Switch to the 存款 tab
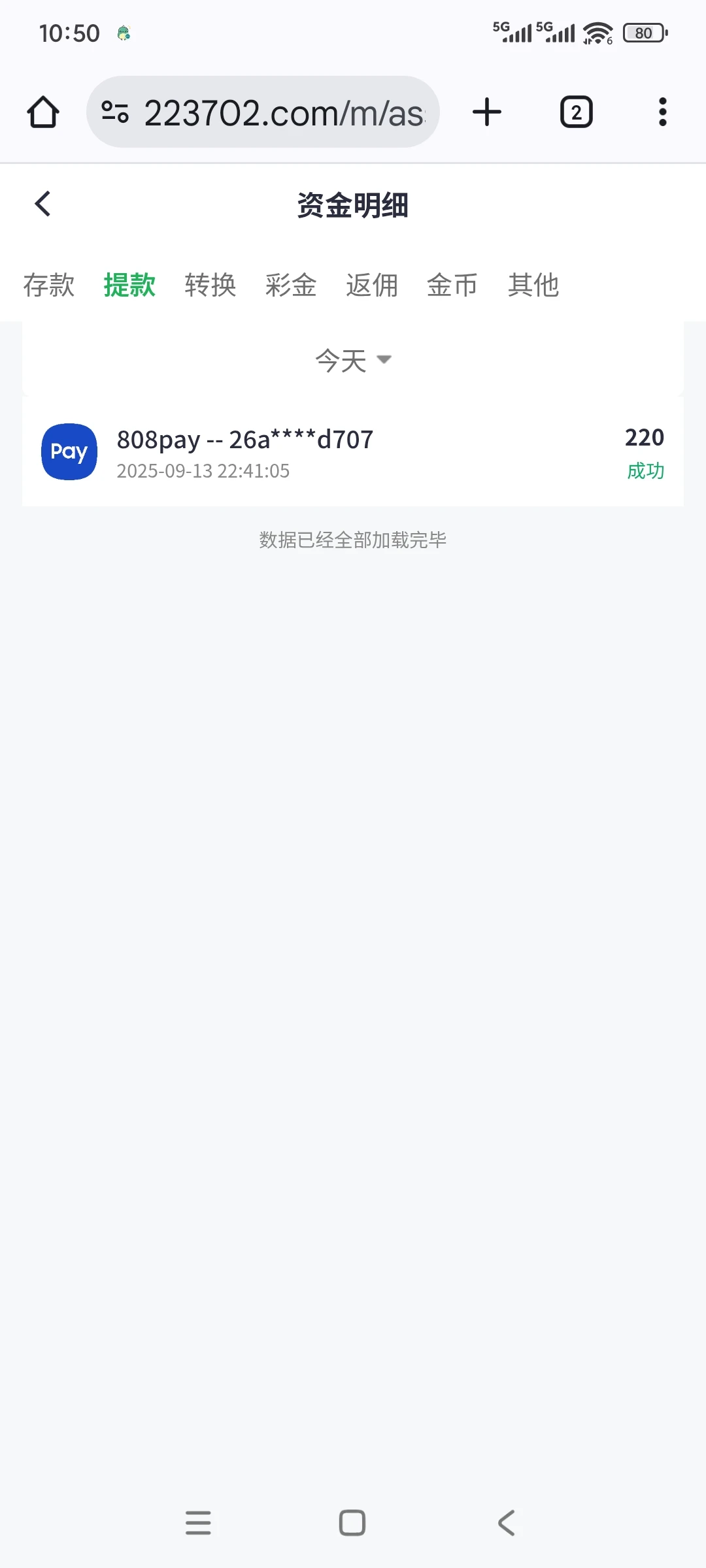706x1568 pixels. pos(49,286)
